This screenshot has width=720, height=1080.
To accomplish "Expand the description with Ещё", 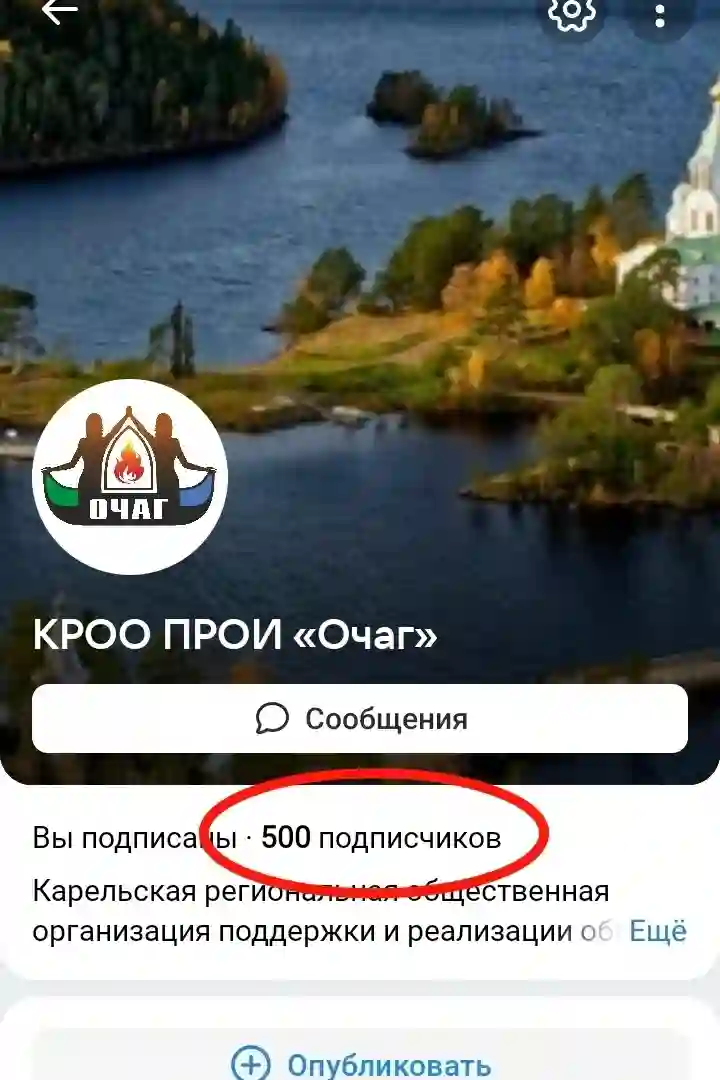I will point(658,931).
